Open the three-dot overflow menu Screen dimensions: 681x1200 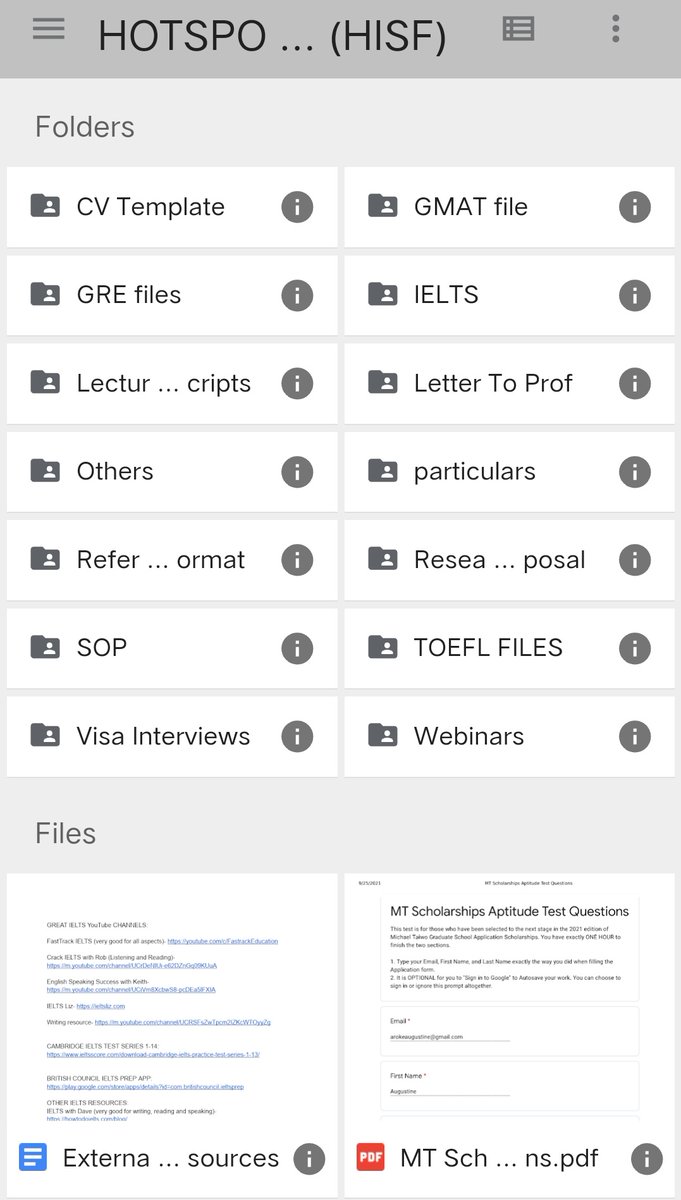click(616, 29)
